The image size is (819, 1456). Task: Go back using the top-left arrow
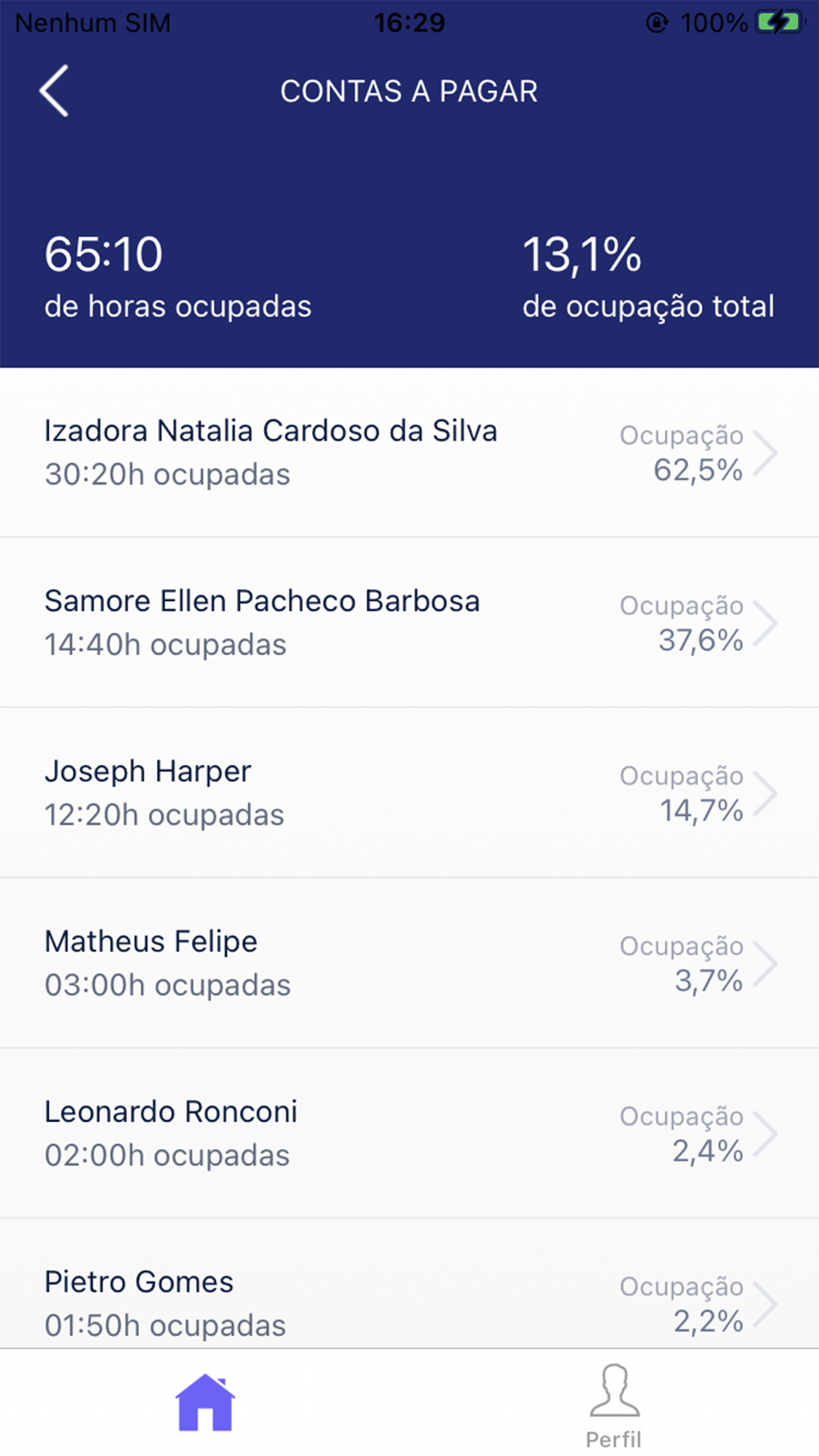[x=54, y=91]
